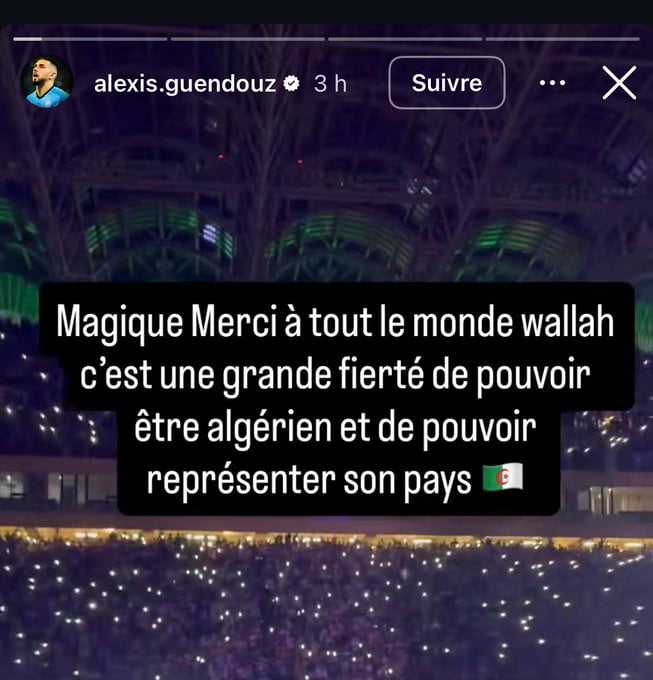
Task: Tap the alexis.guendouz username
Action: coord(185,85)
